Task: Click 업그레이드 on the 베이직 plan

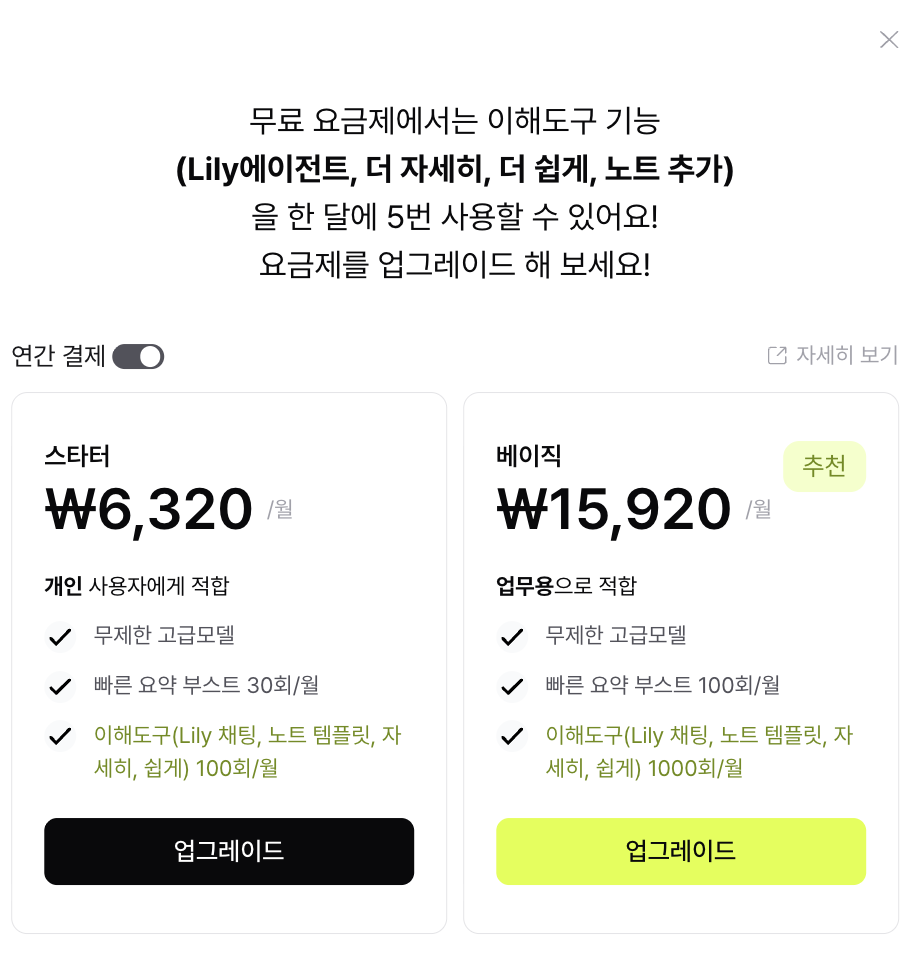Action: pyautogui.click(x=681, y=851)
